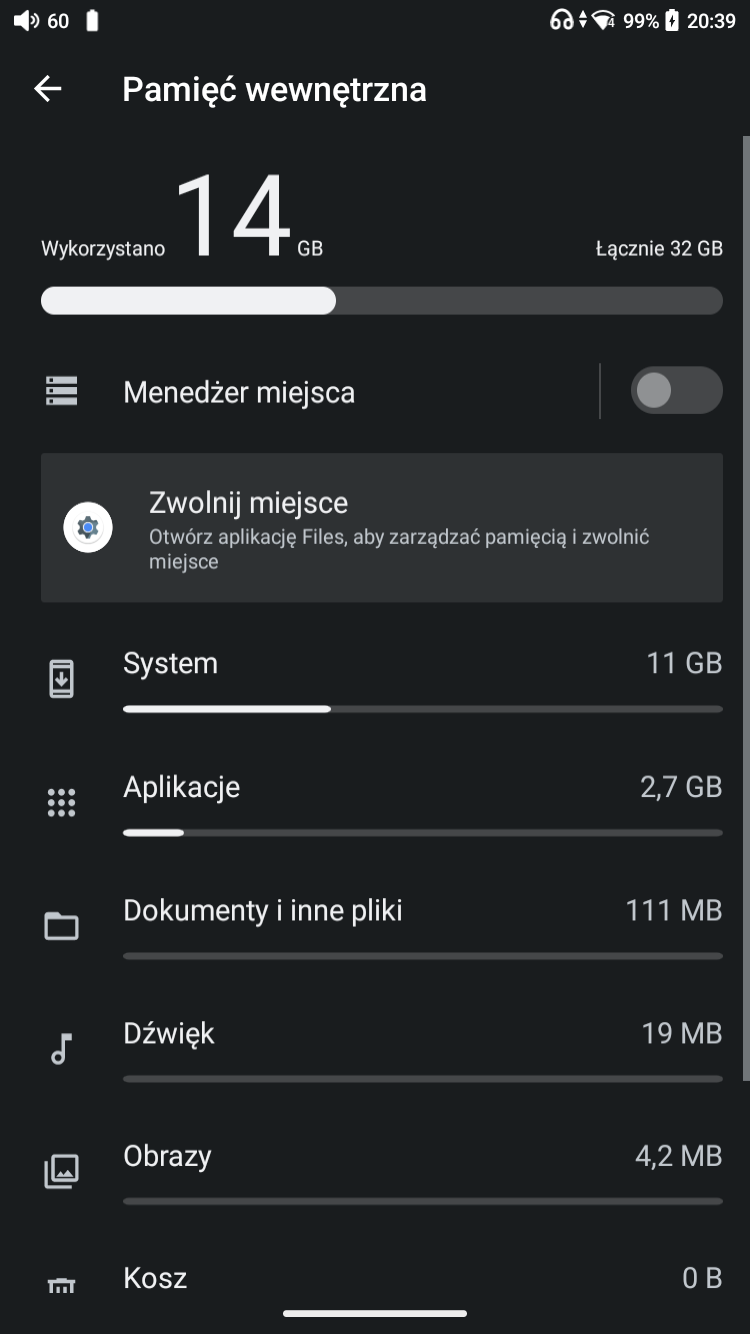The height and width of the screenshot is (1334, 750).
Task: Go back from Pamięć wewnętrzna
Action: 47,89
